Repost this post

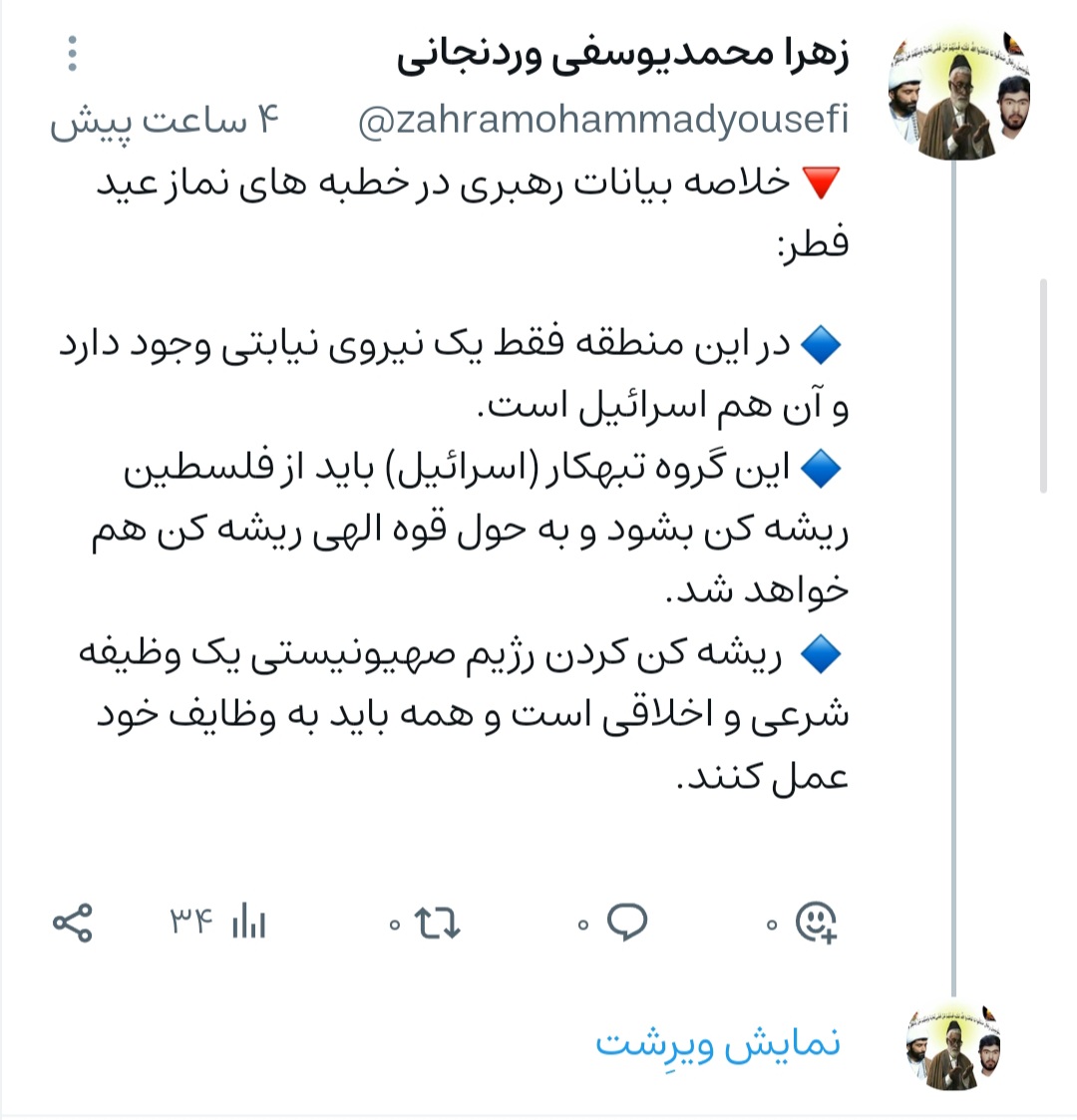click(438, 924)
